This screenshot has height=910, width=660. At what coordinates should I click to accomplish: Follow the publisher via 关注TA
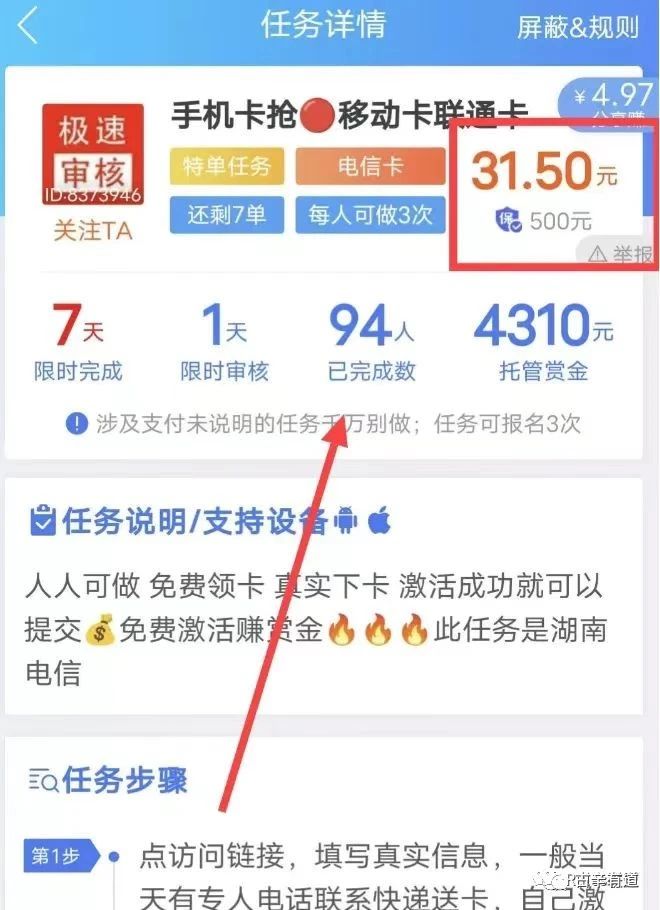coord(91,229)
